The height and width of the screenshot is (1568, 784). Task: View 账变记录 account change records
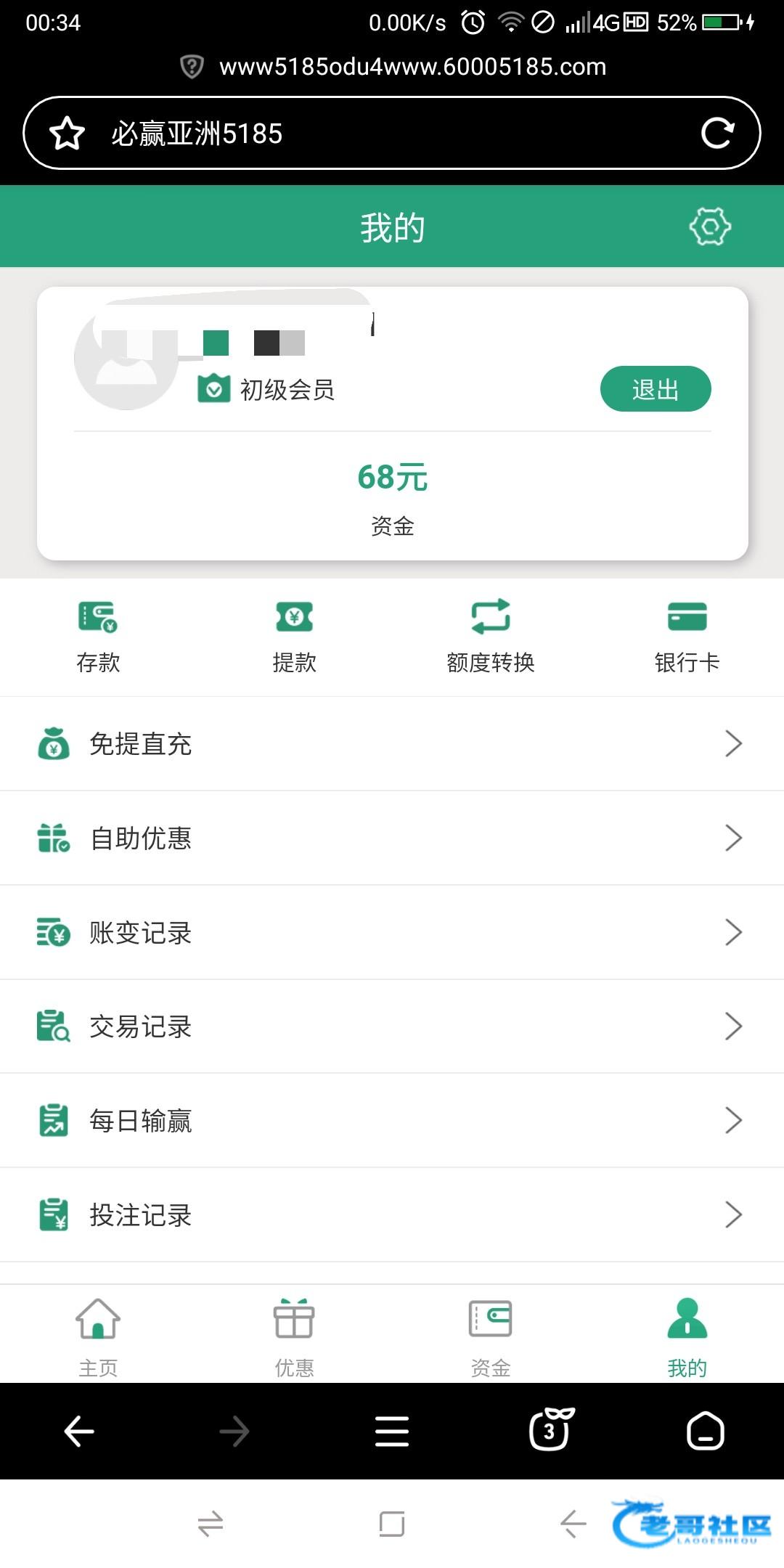(x=392, y=933)
